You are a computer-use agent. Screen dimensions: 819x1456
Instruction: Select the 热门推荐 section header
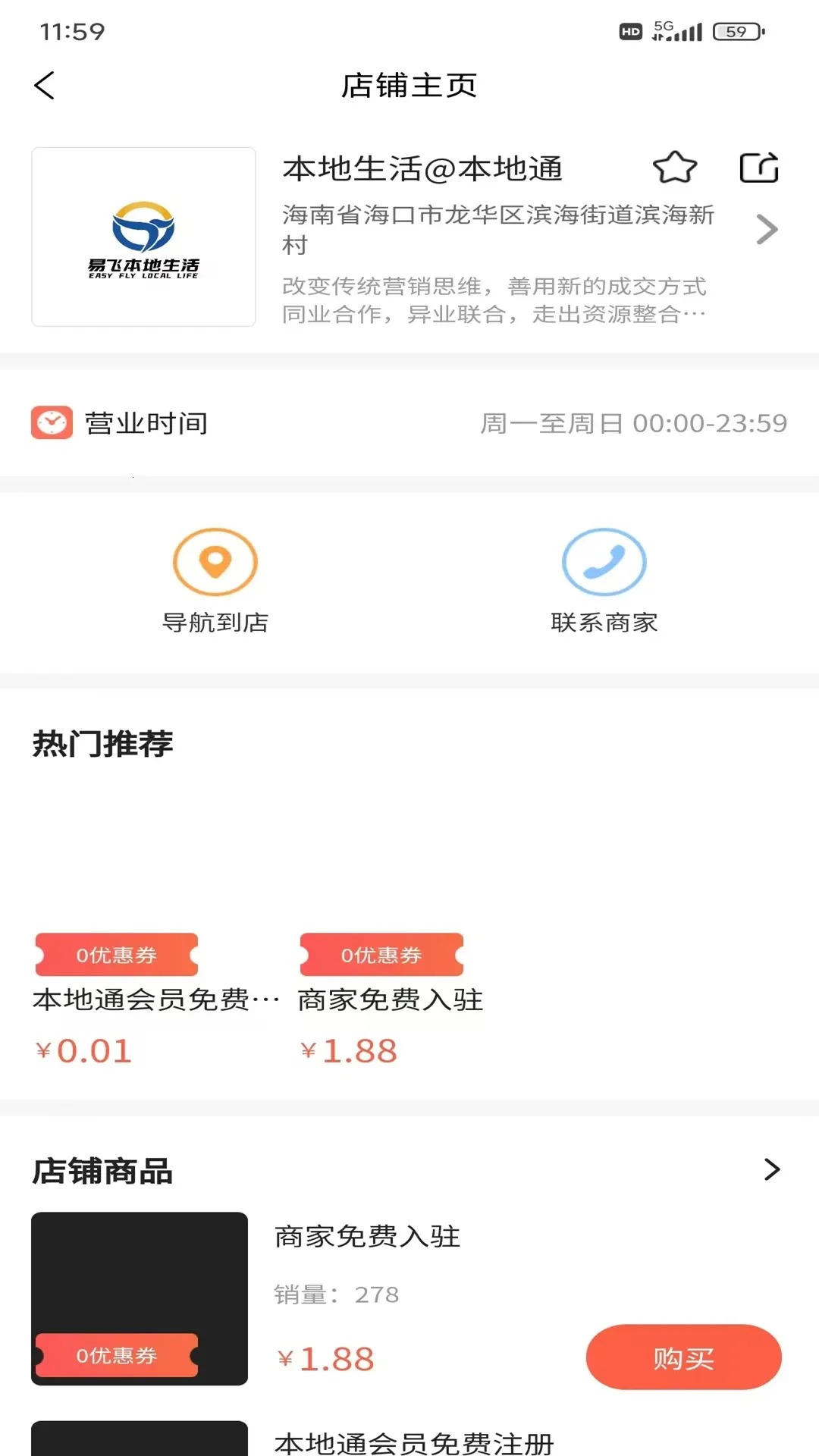click(x=102, y=743)
